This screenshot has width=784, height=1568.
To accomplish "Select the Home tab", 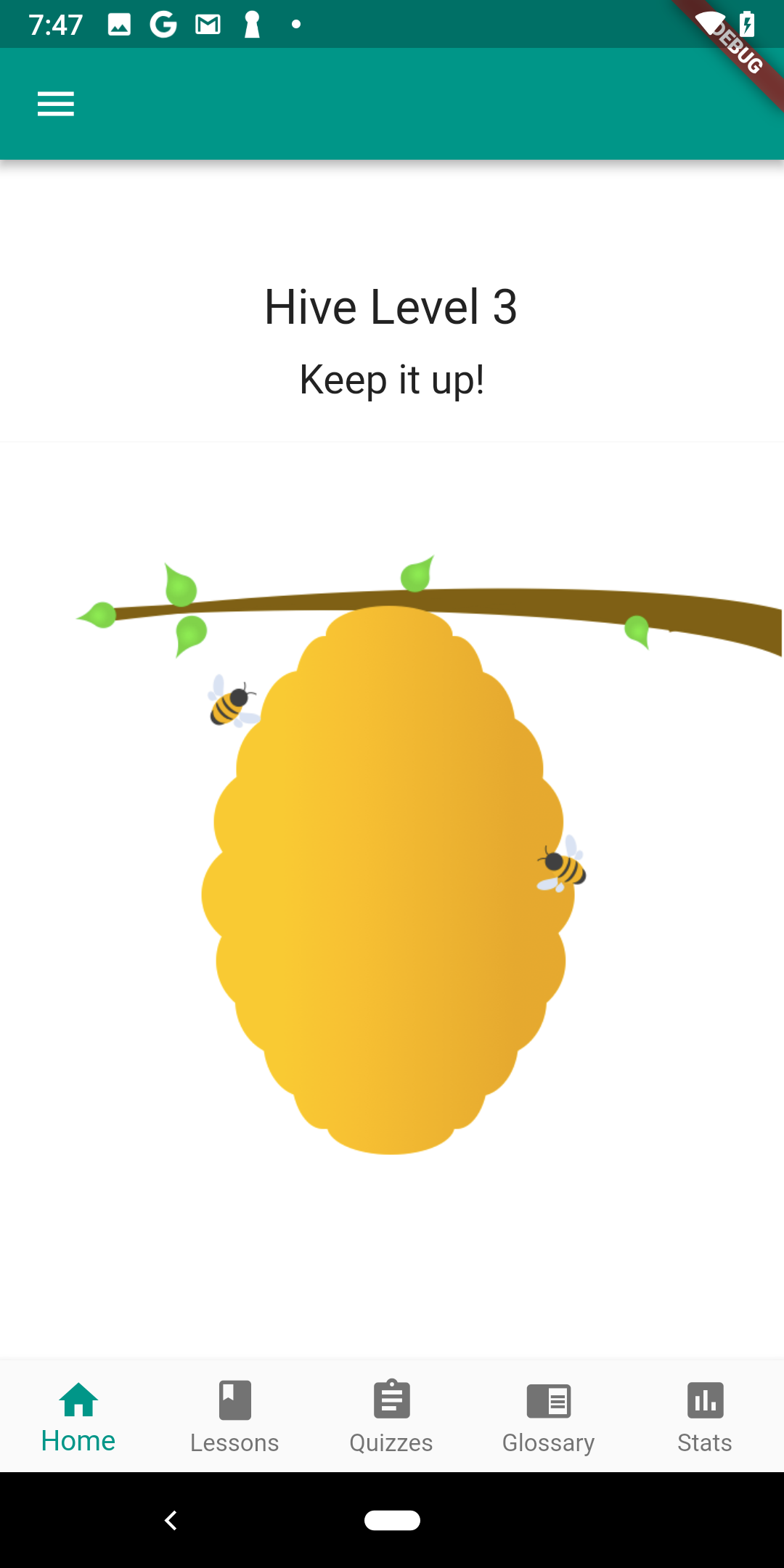I will click(x=78, y=1416).
